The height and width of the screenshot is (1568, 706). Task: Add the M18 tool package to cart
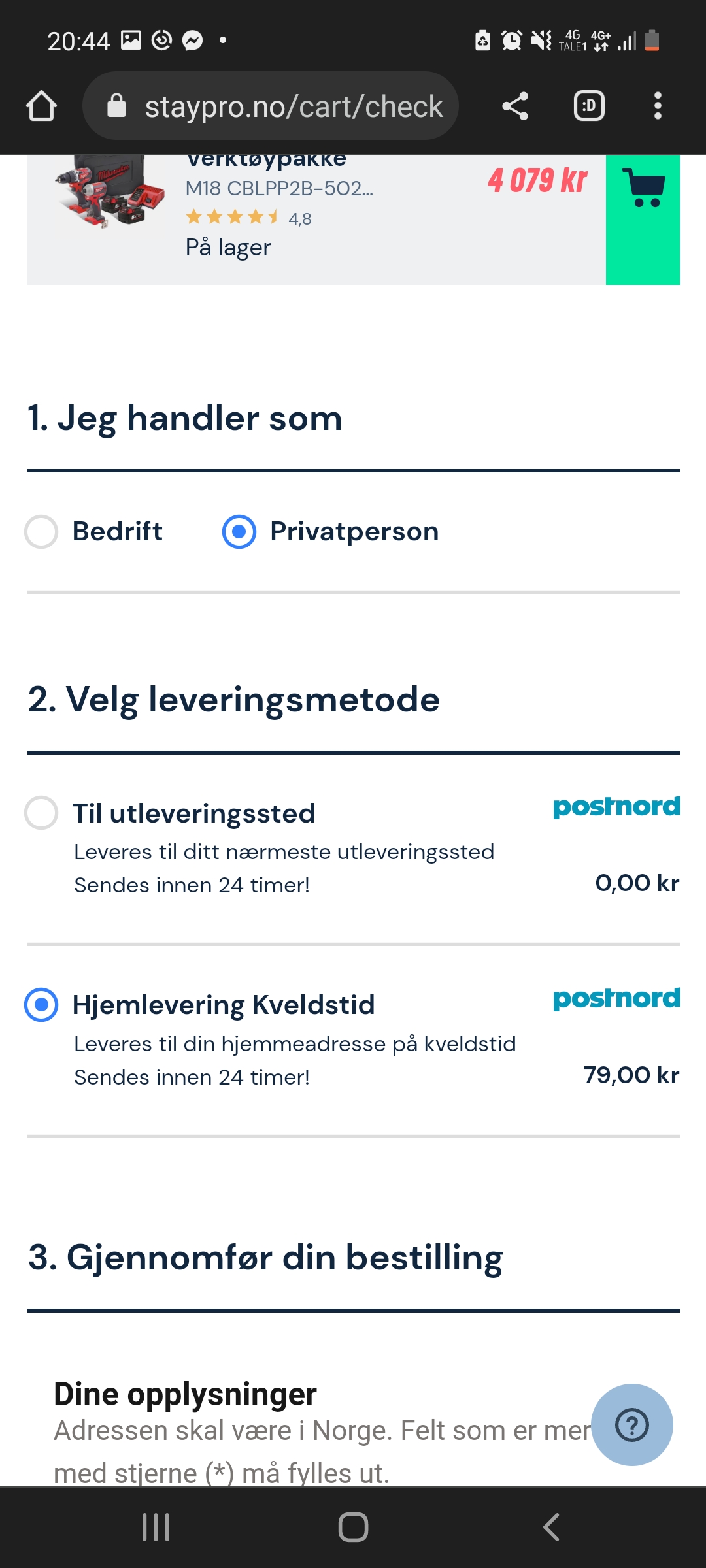tap(643, 220)
